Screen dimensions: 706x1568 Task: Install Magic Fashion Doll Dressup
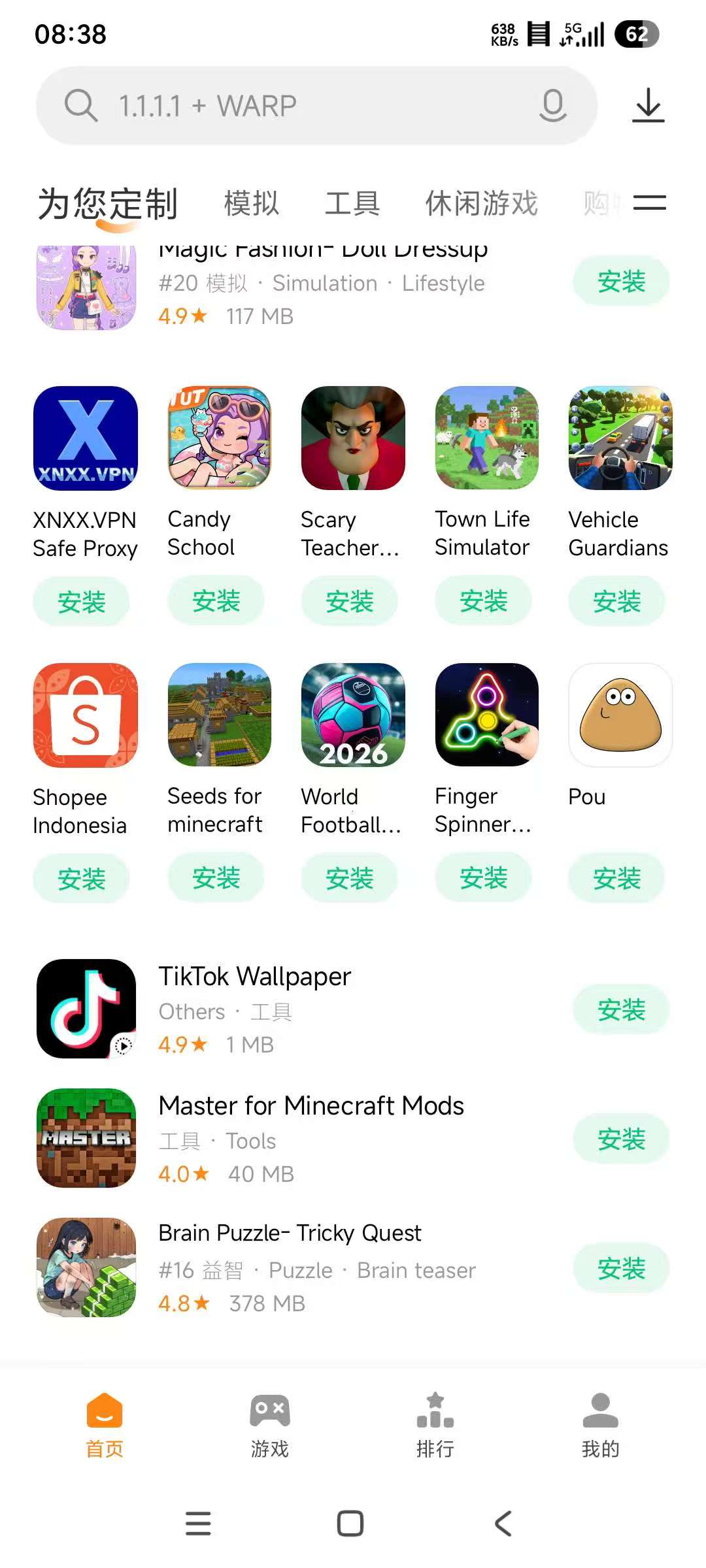click(621, 282)
